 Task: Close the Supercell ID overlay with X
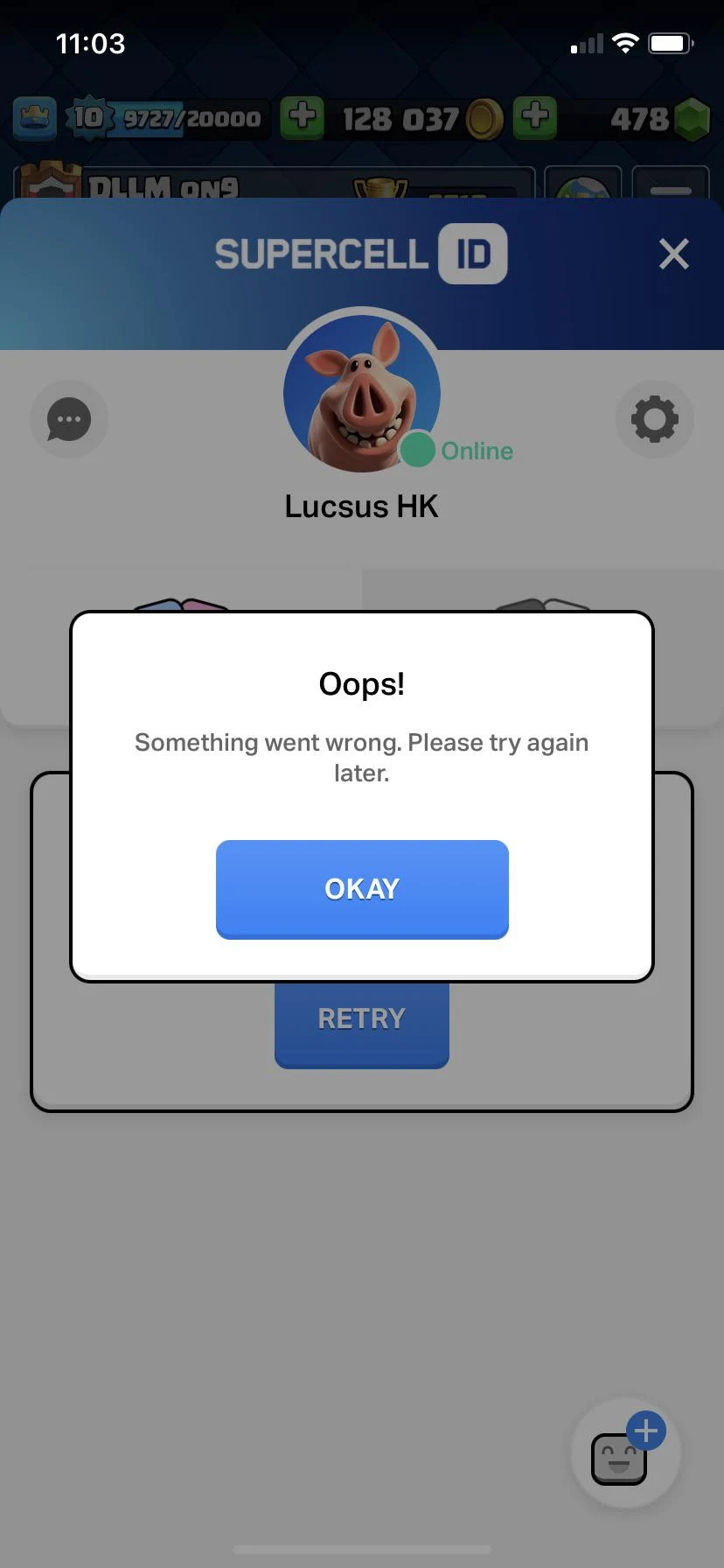(673, 253)
